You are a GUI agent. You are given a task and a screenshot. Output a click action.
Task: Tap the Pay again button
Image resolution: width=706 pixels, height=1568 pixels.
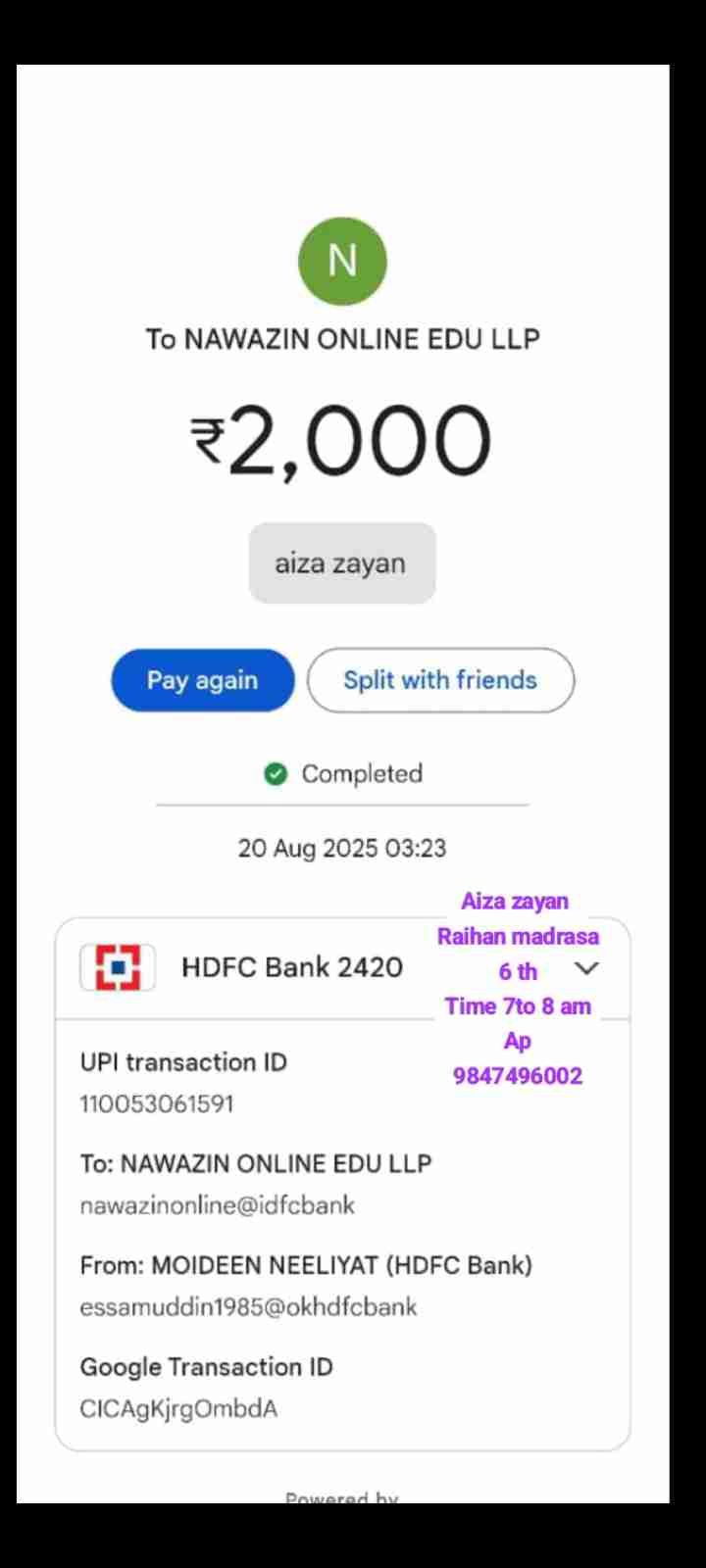[x=202, y=680]
